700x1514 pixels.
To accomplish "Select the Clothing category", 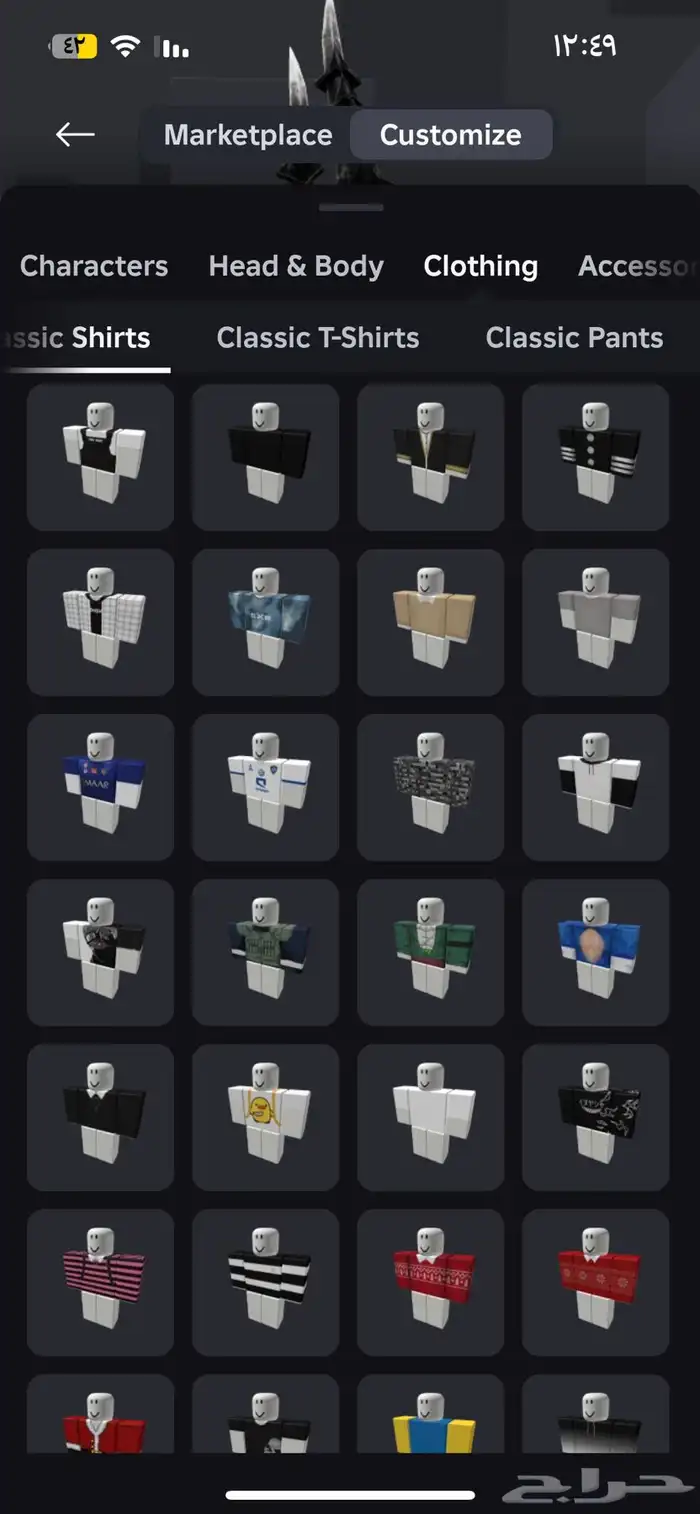I will click(480, 266).
